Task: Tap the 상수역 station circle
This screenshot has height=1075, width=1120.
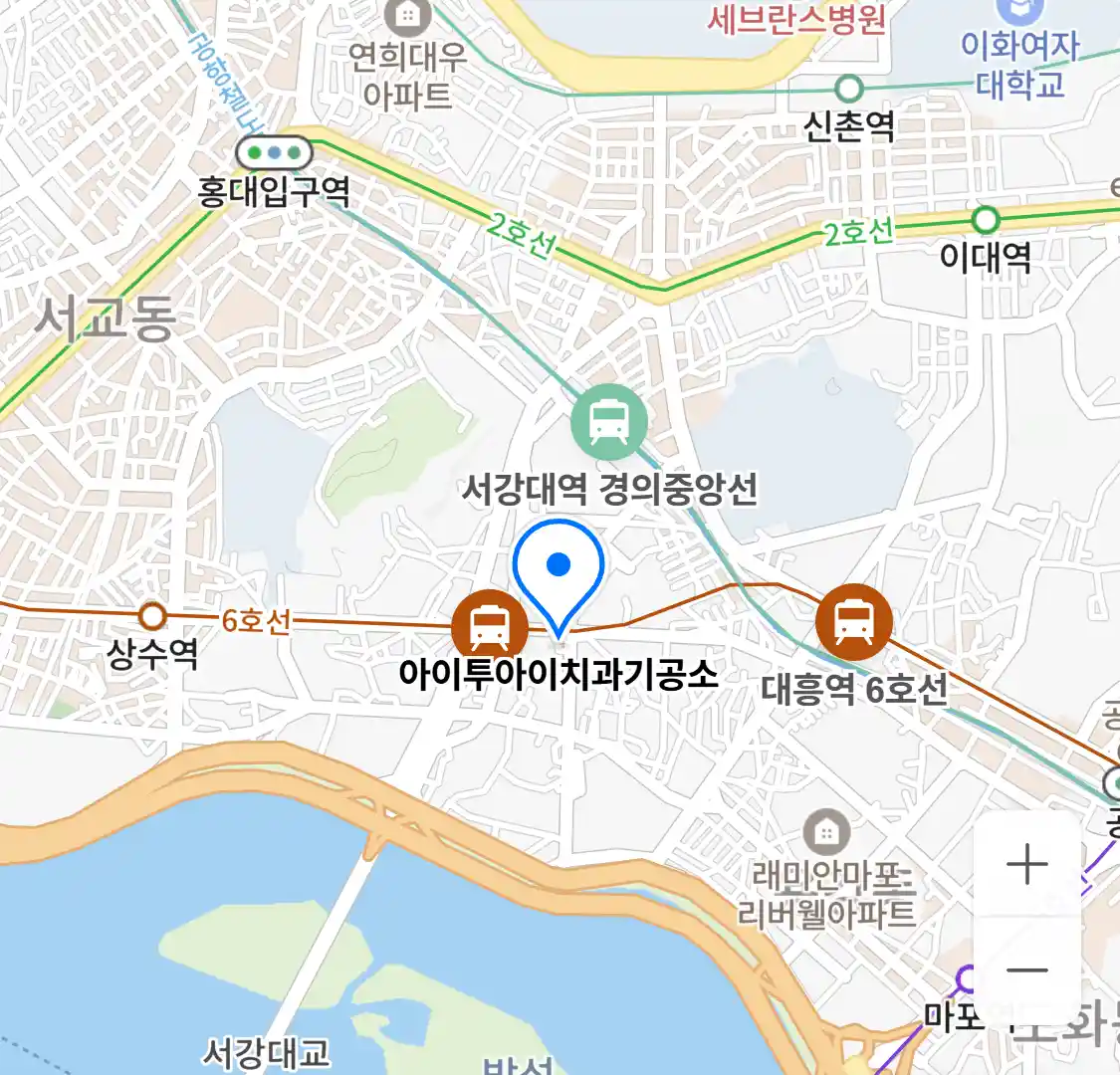Action: click(152, 617)
